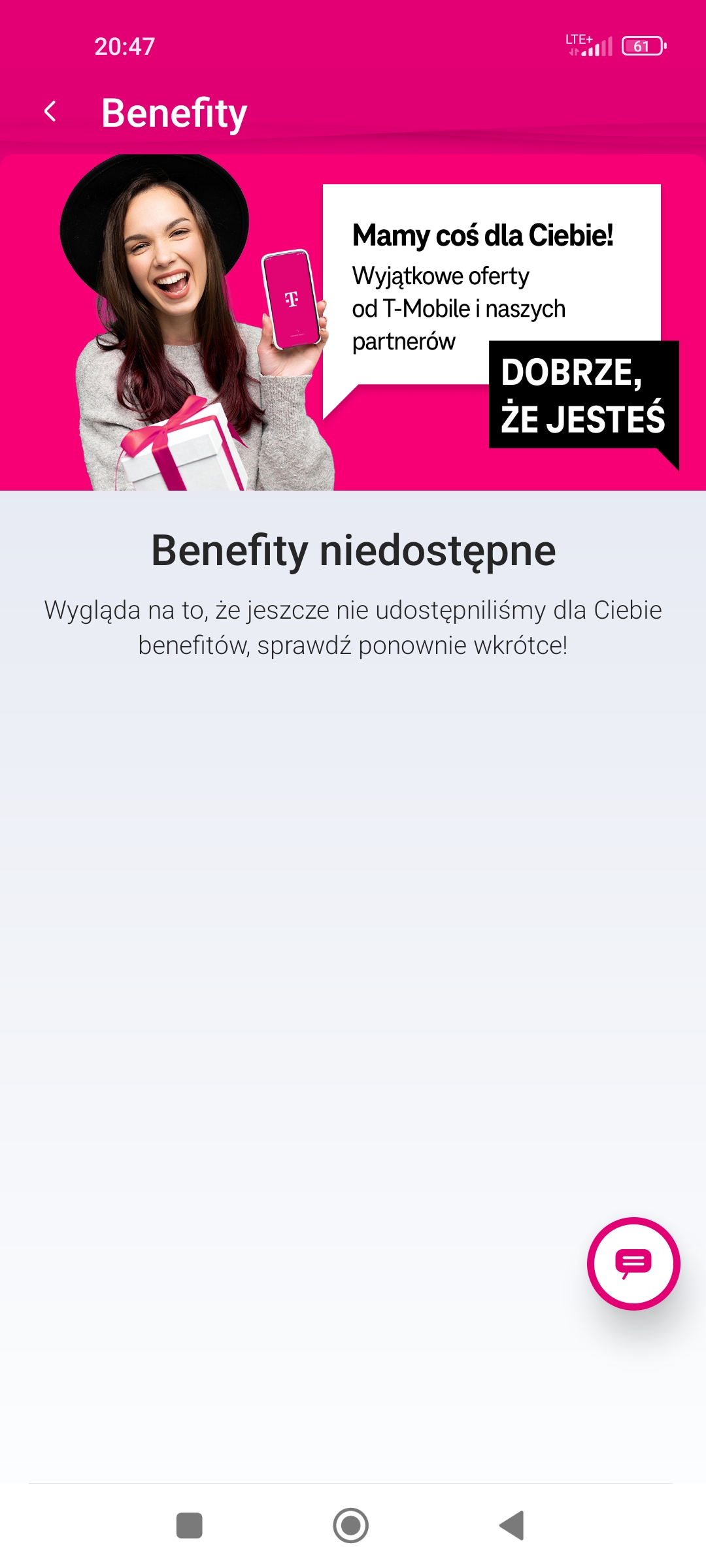The width and height of the screenshot is (706, 1568).
Task: Open the 'Mamy coś dla Ciebie' banner
Action: 353,323
